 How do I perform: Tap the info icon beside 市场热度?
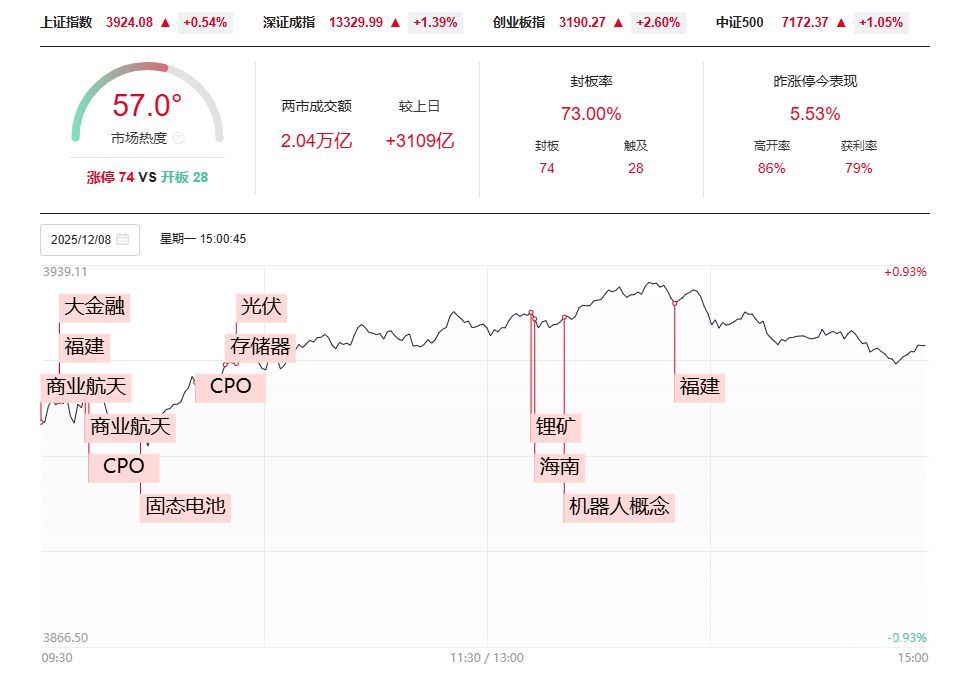tap(178, 139)
